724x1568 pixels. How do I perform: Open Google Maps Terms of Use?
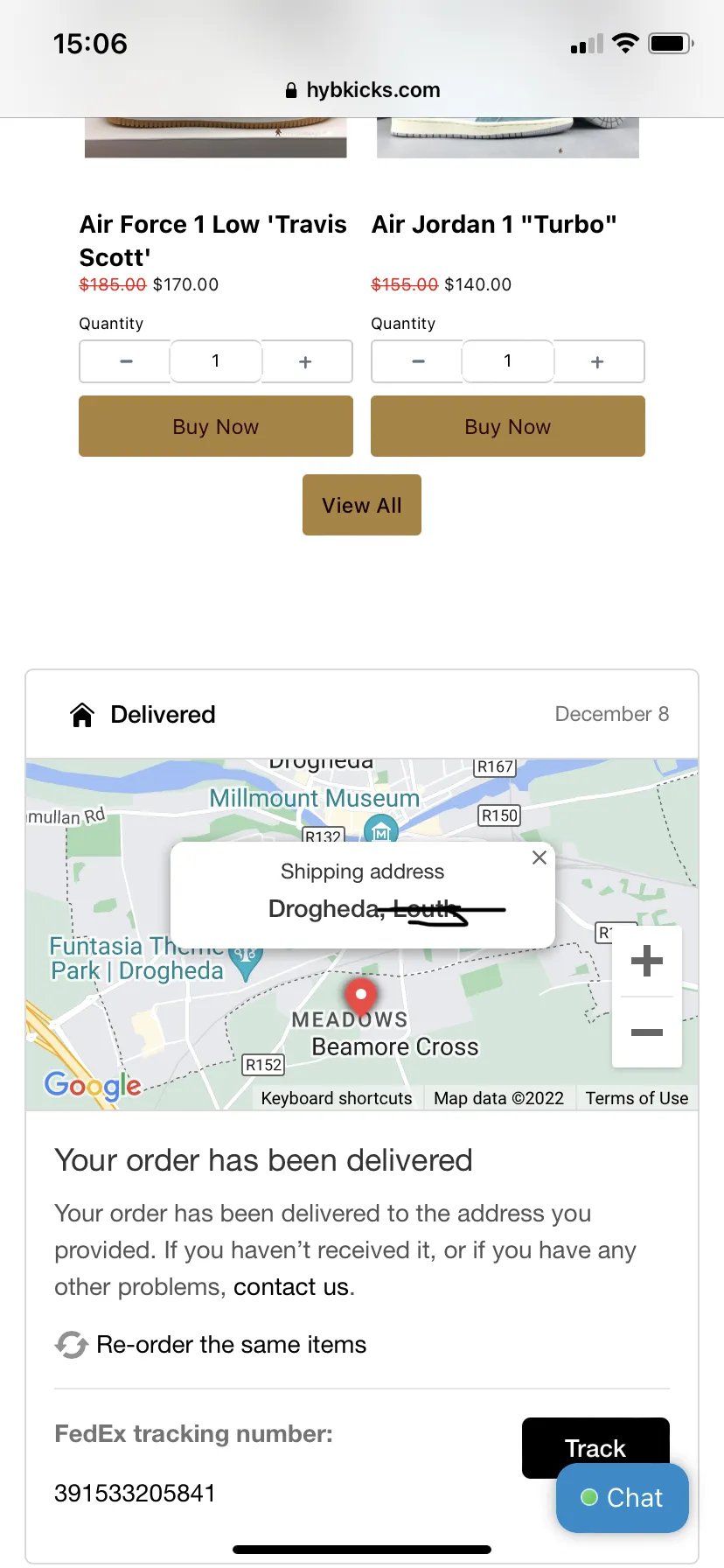point(637,1098)
